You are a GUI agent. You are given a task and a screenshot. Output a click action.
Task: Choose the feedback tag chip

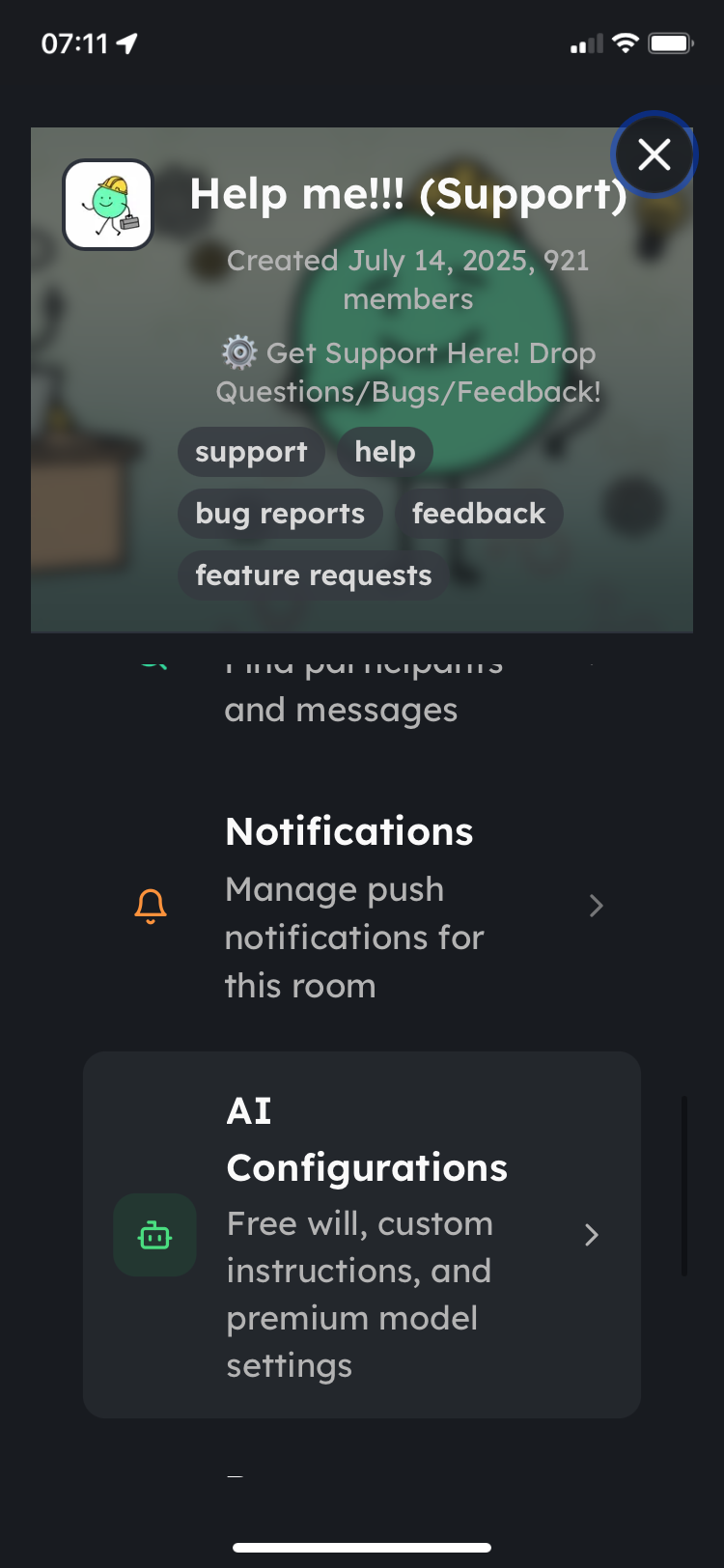(x=479, y=514)
